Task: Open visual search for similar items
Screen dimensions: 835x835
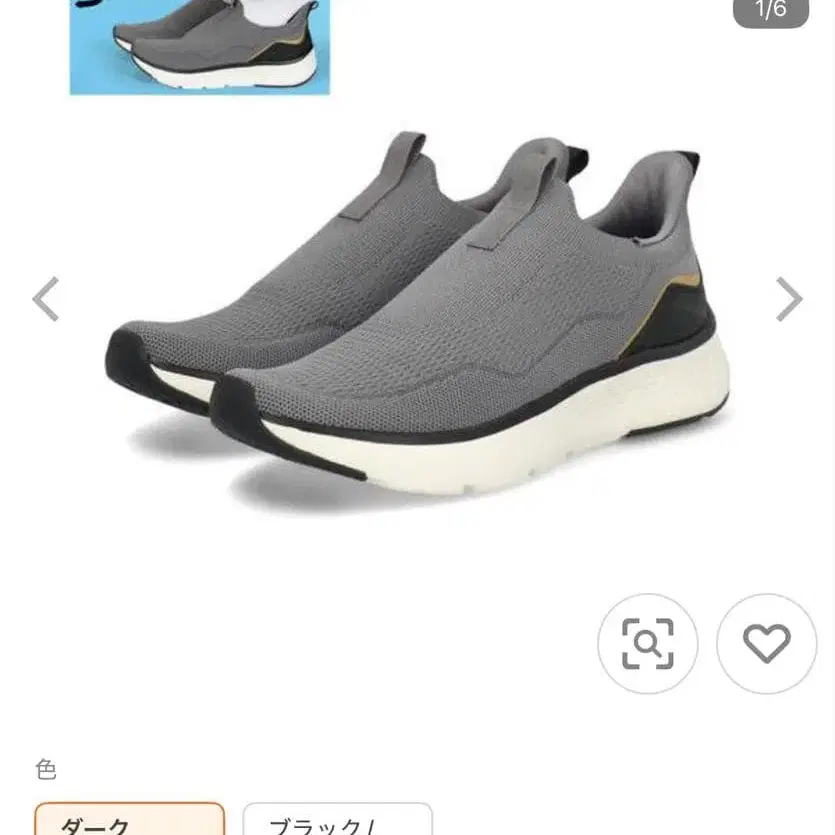Action: click(x=648, y=644)
